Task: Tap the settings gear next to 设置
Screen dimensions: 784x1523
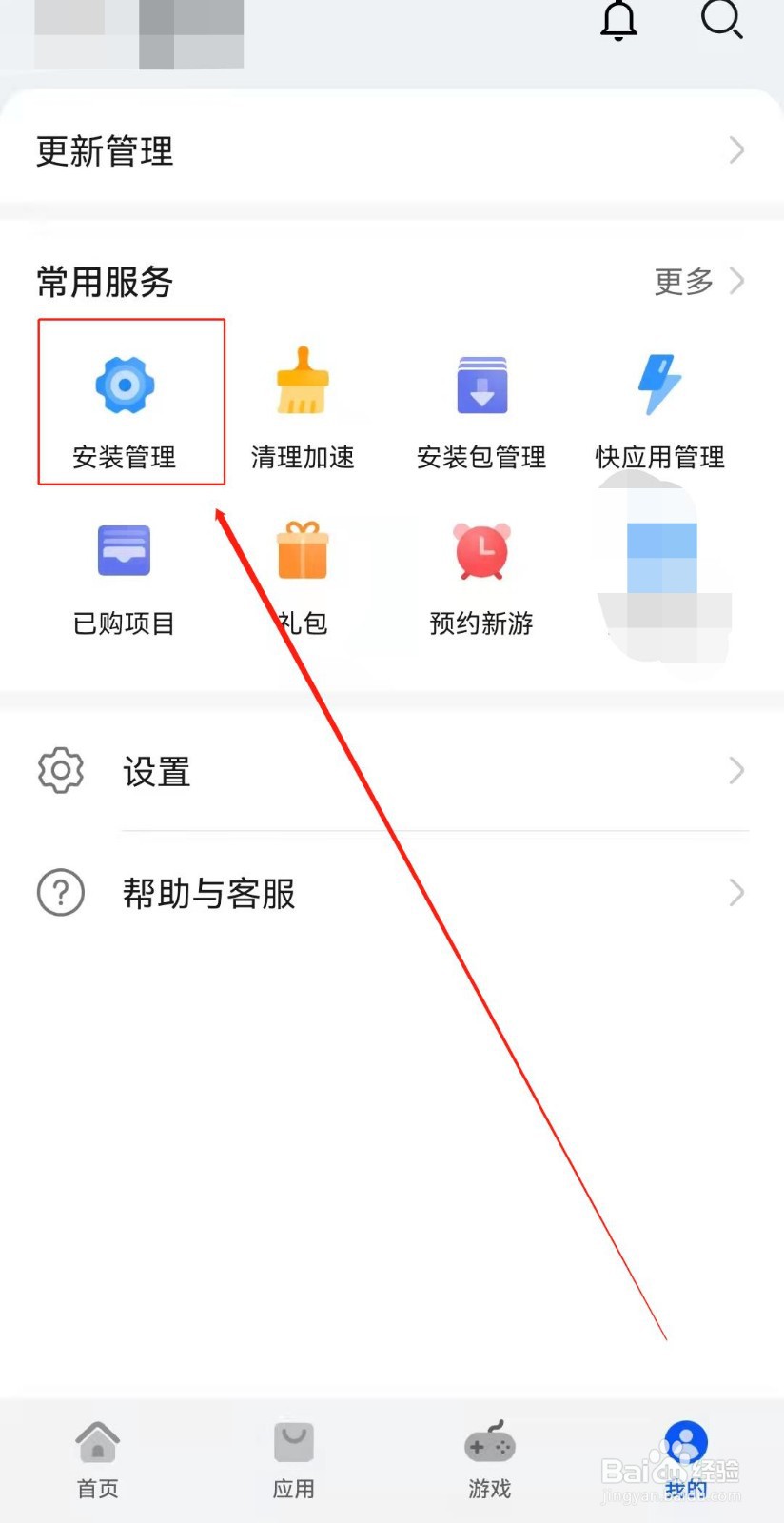Action: [60, 771]
